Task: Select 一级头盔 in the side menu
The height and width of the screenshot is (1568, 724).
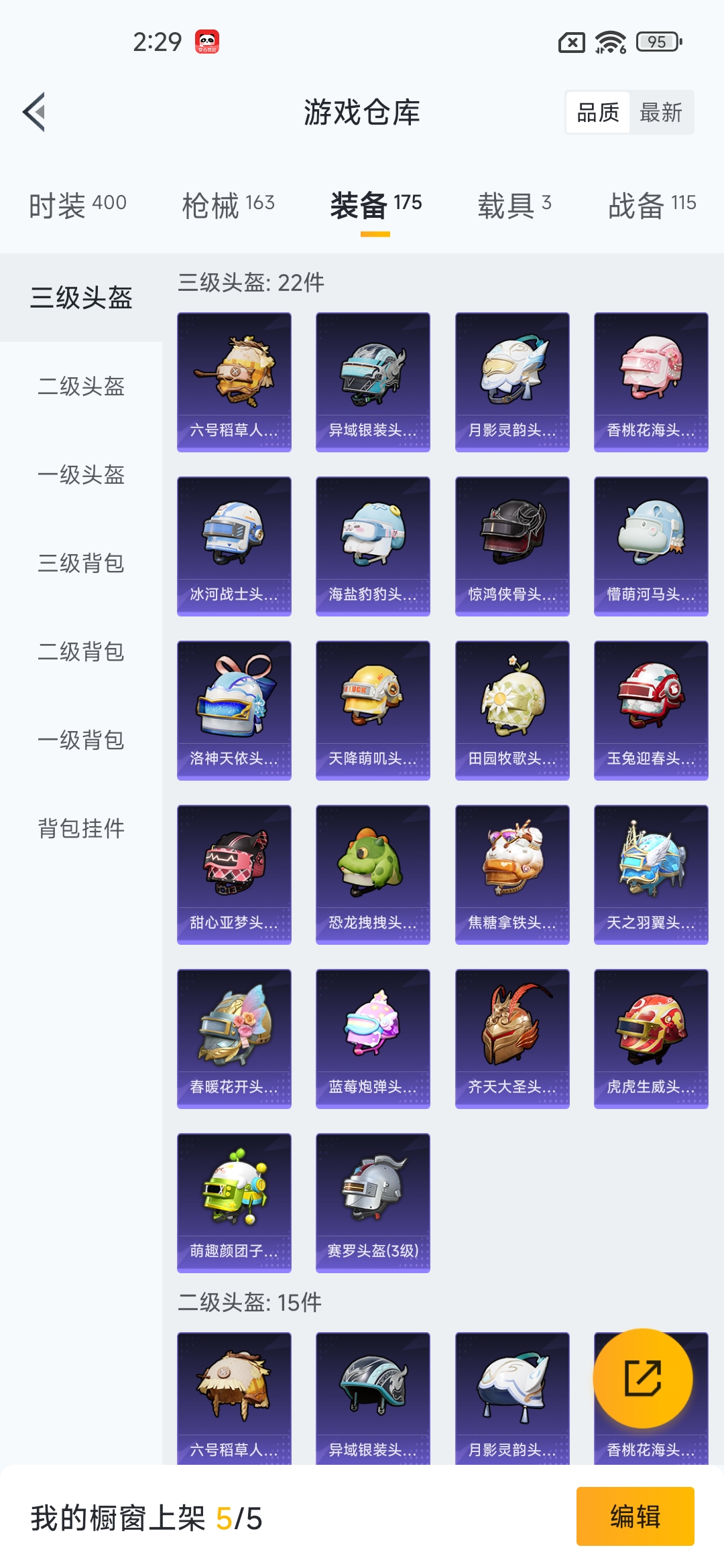Action: coord(81,475)
